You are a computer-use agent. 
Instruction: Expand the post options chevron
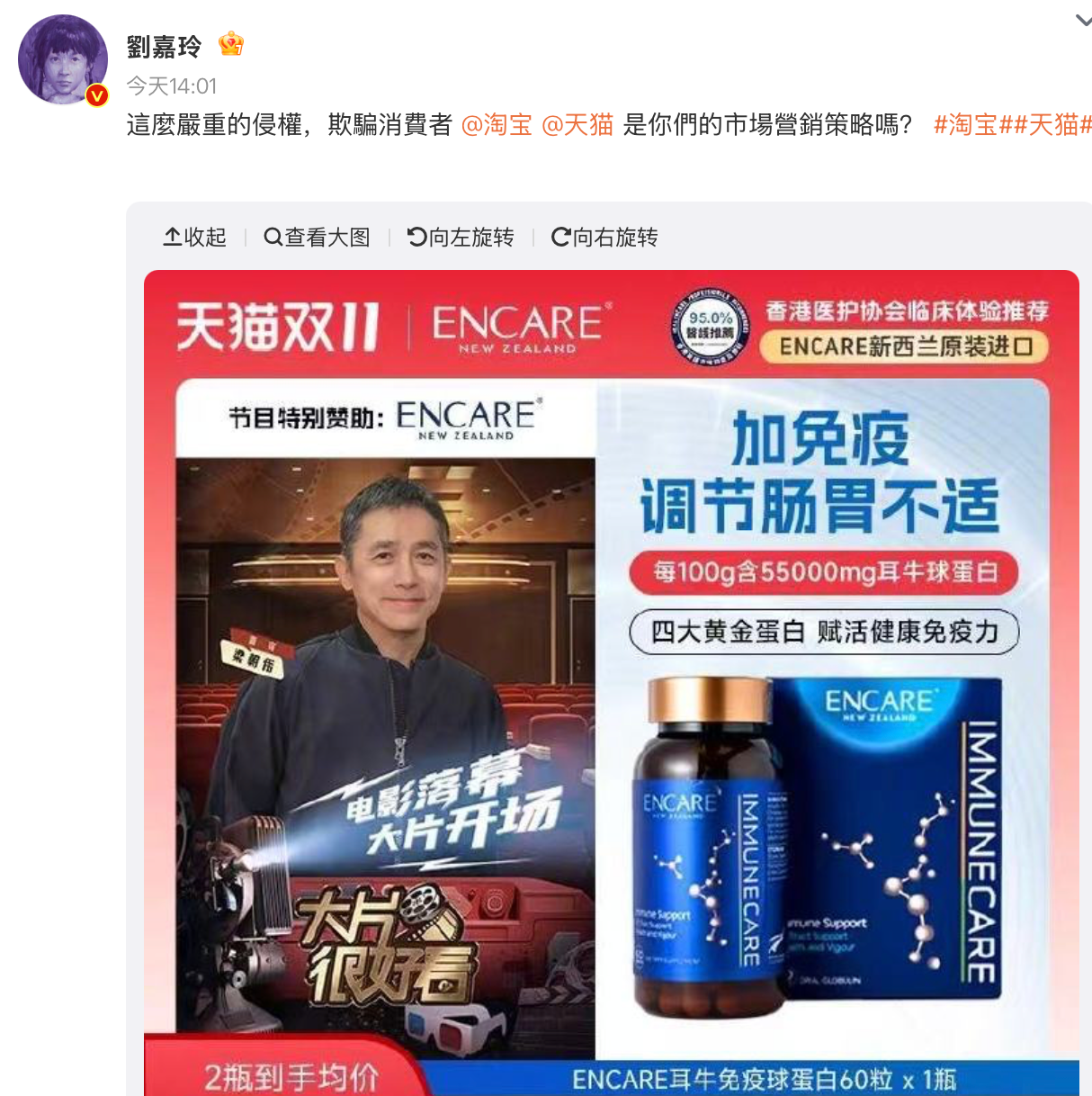tap(1082, 21)
